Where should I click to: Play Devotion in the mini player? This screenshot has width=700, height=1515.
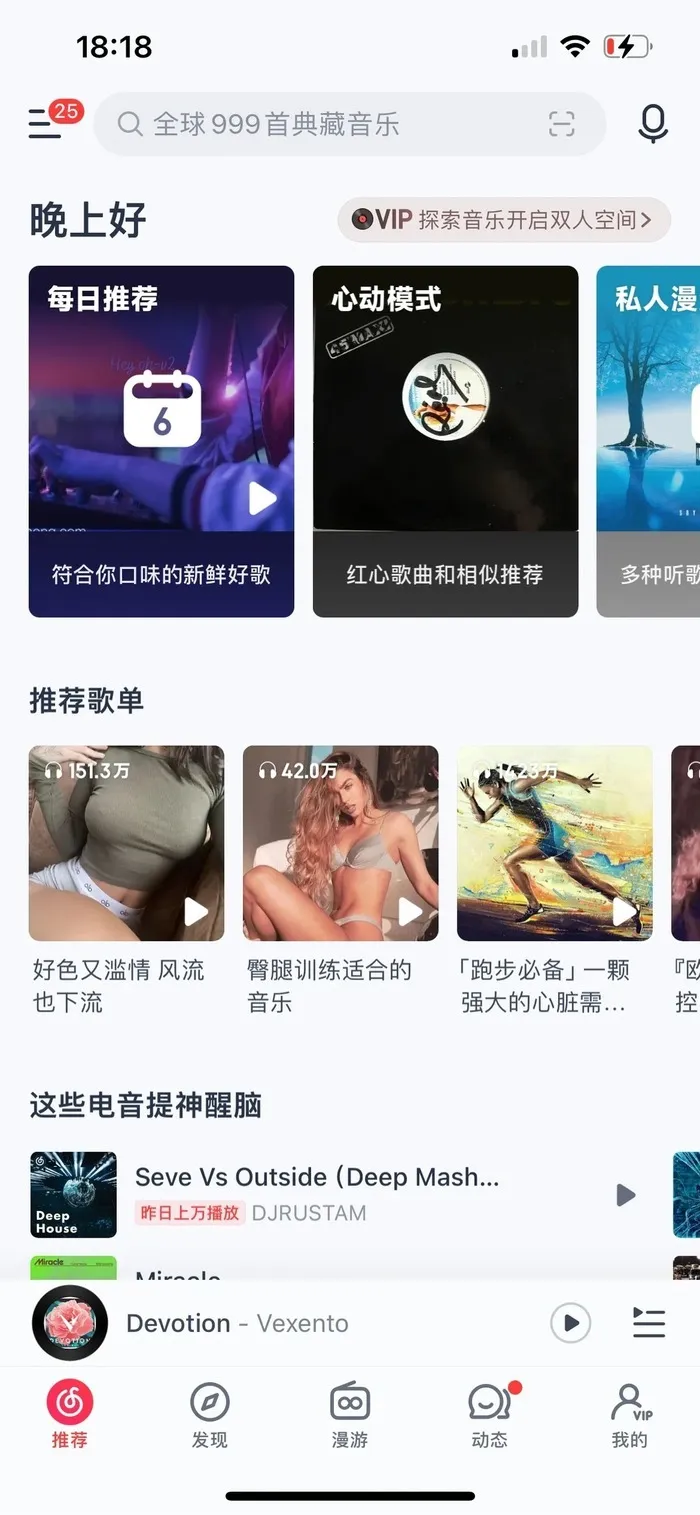571,1323
